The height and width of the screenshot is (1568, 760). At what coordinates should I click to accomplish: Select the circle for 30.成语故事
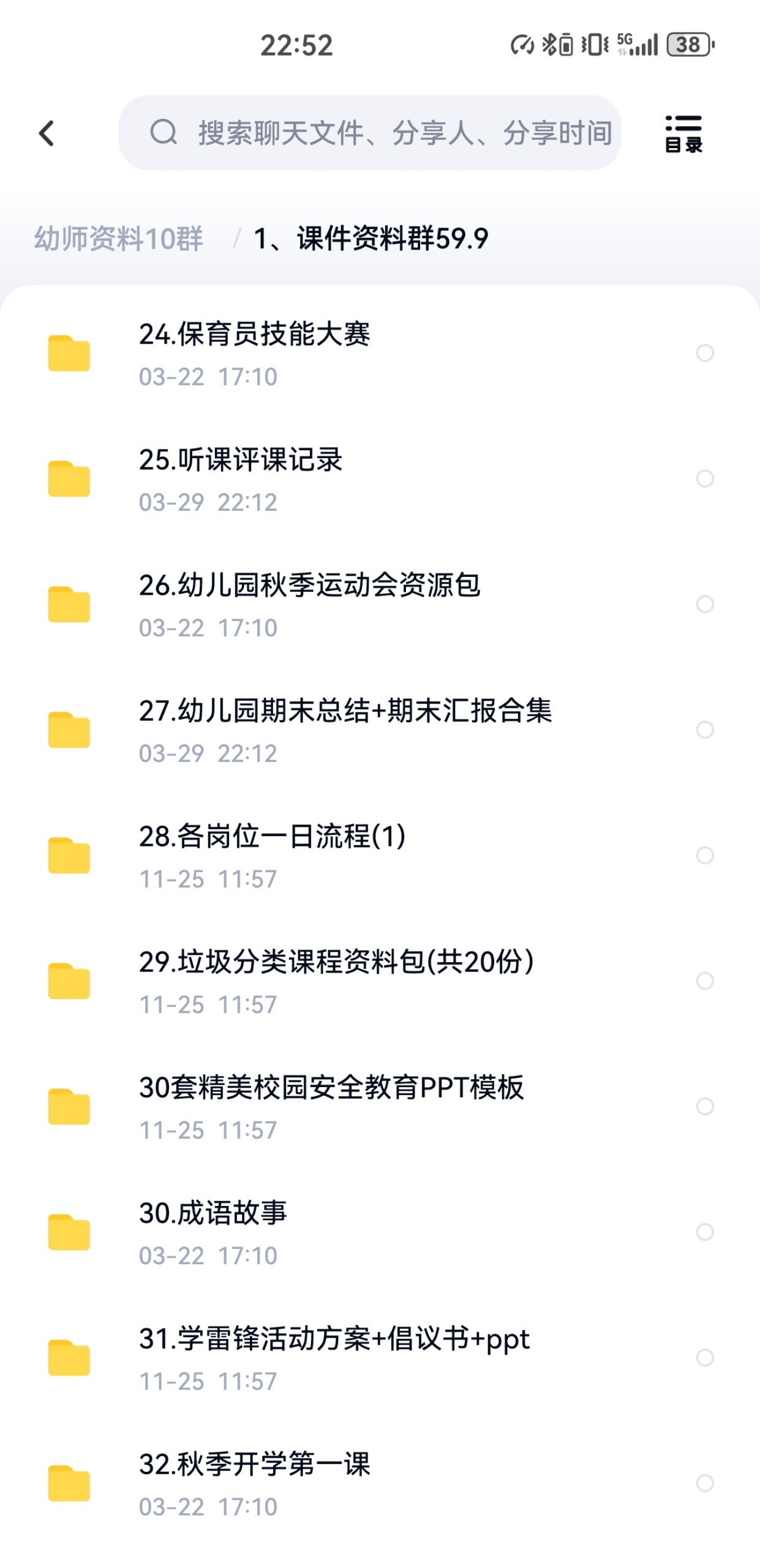705,1232
